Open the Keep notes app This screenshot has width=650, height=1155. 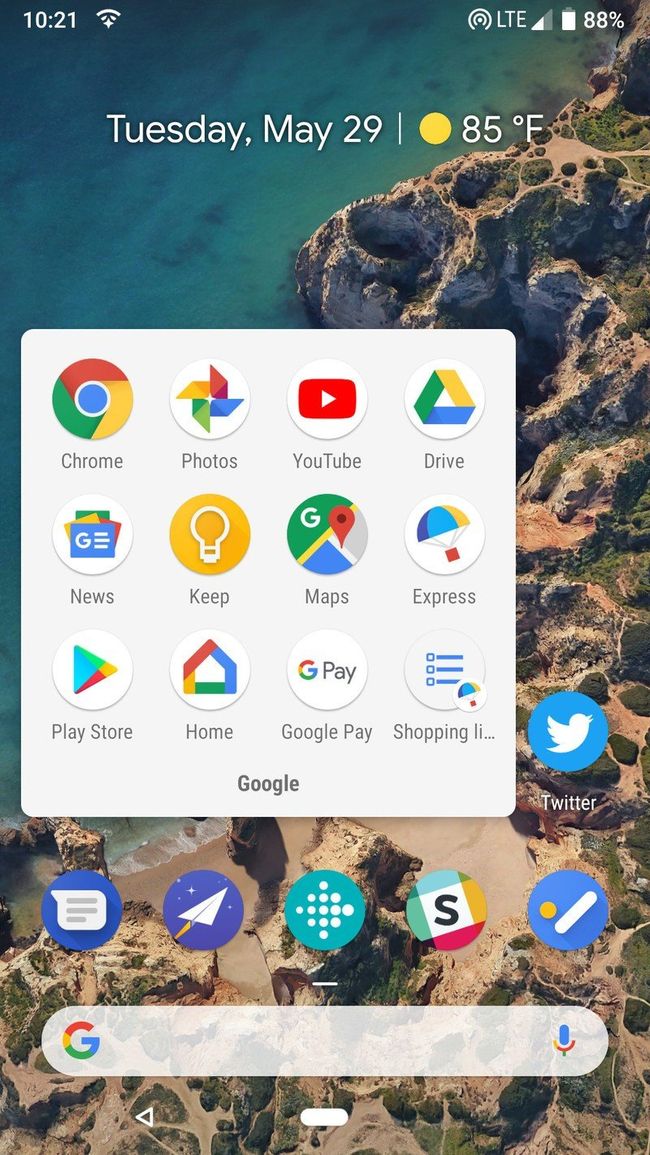(x=209, y=535)
